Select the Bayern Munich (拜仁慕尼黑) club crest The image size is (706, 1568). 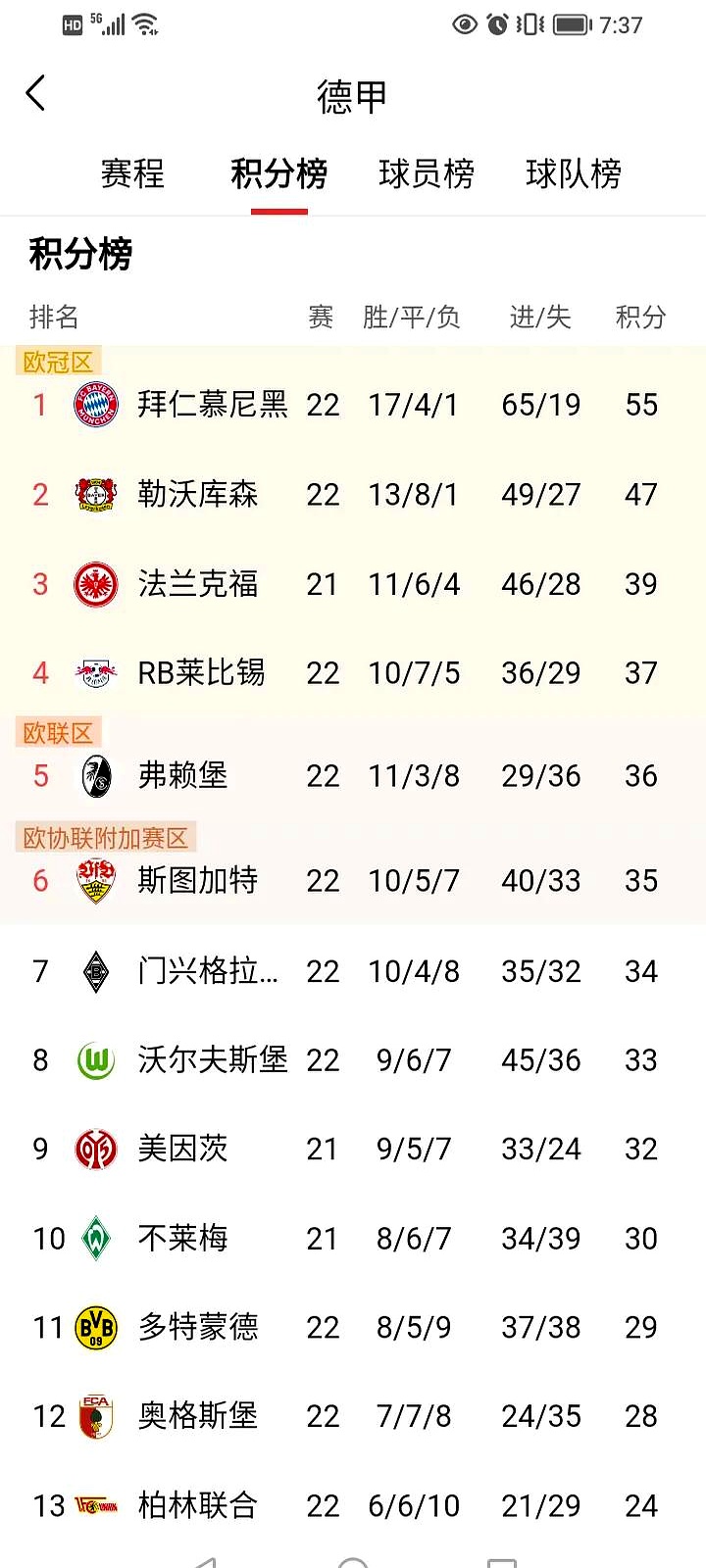tap(95, 405)
